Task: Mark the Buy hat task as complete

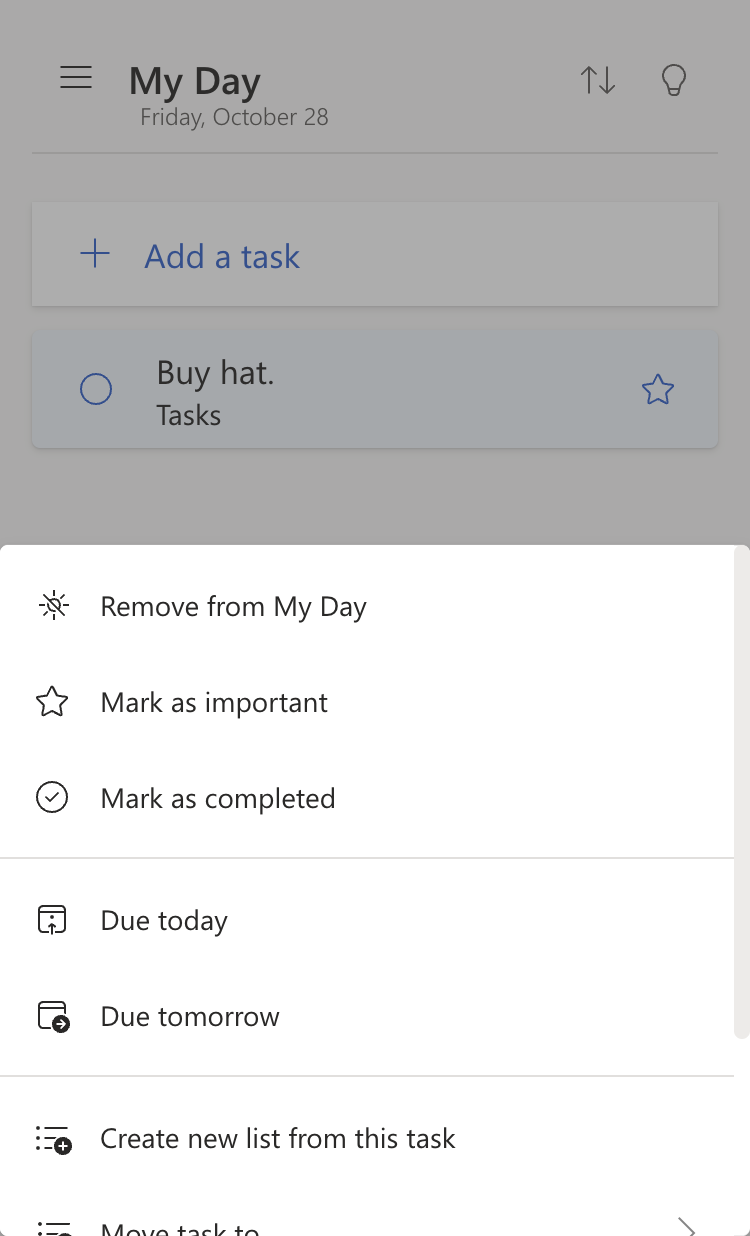Action: pos(95,388)
